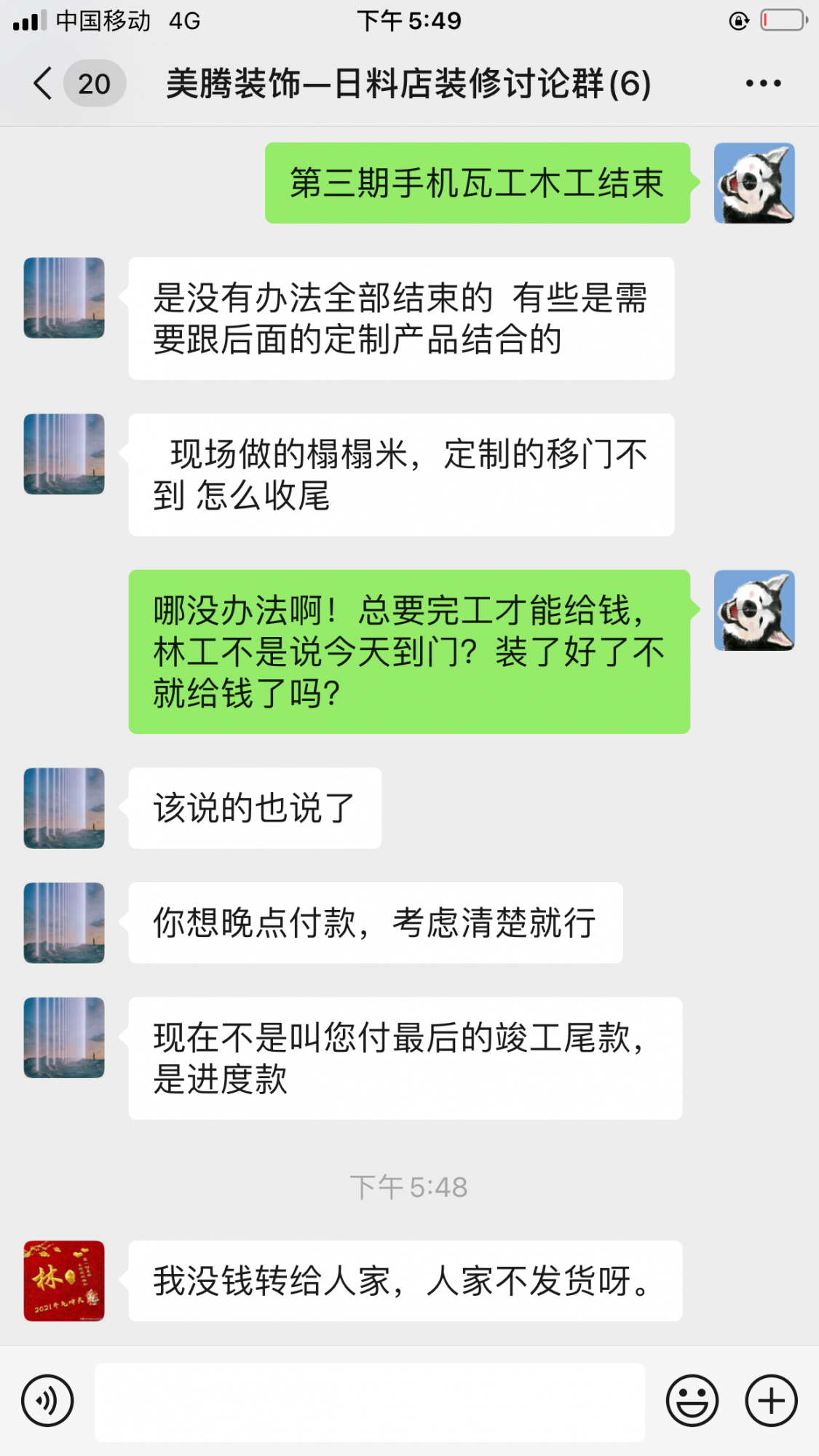Open the group chat overflow menu
This screenshot has width=819, height=1456.
click(763, 83)
